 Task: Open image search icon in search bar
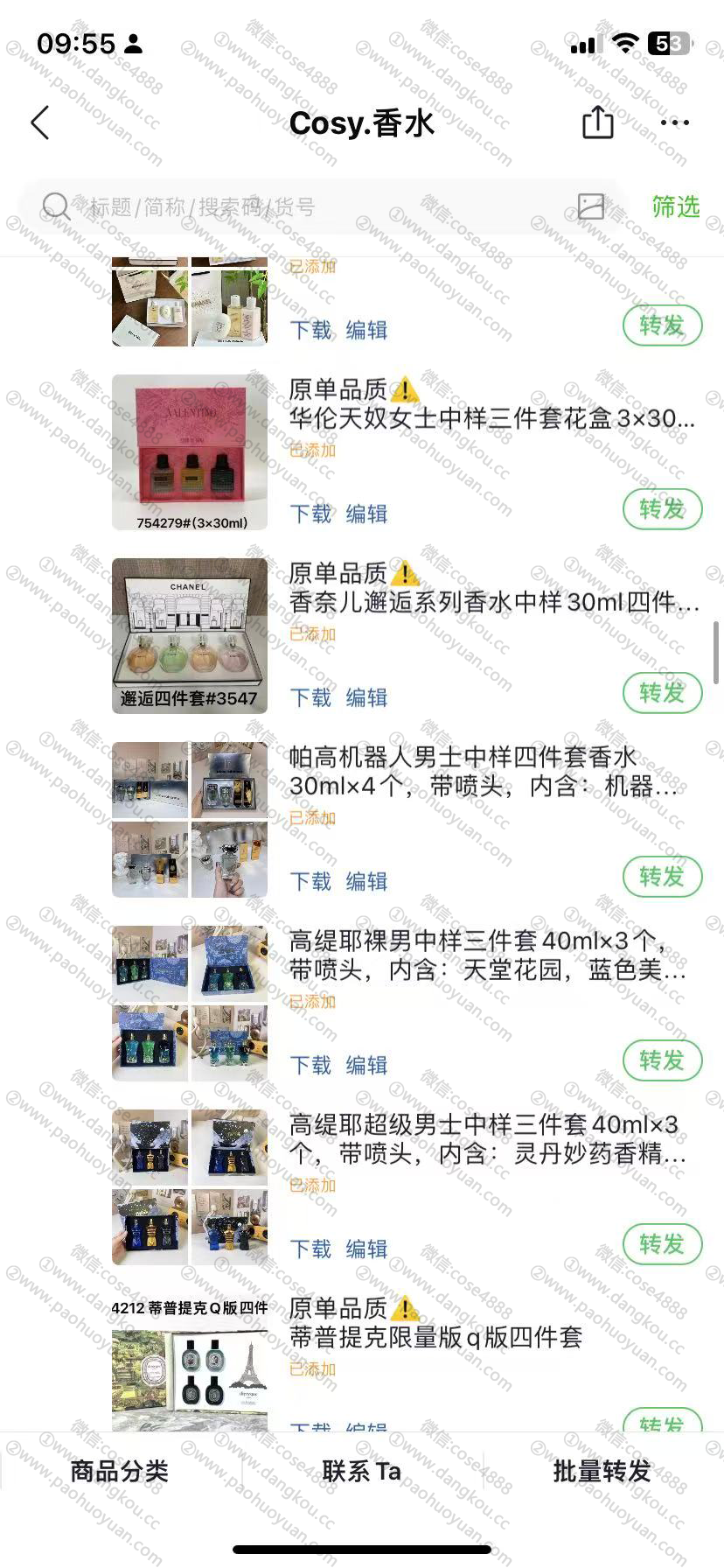(x=591, y=206)
